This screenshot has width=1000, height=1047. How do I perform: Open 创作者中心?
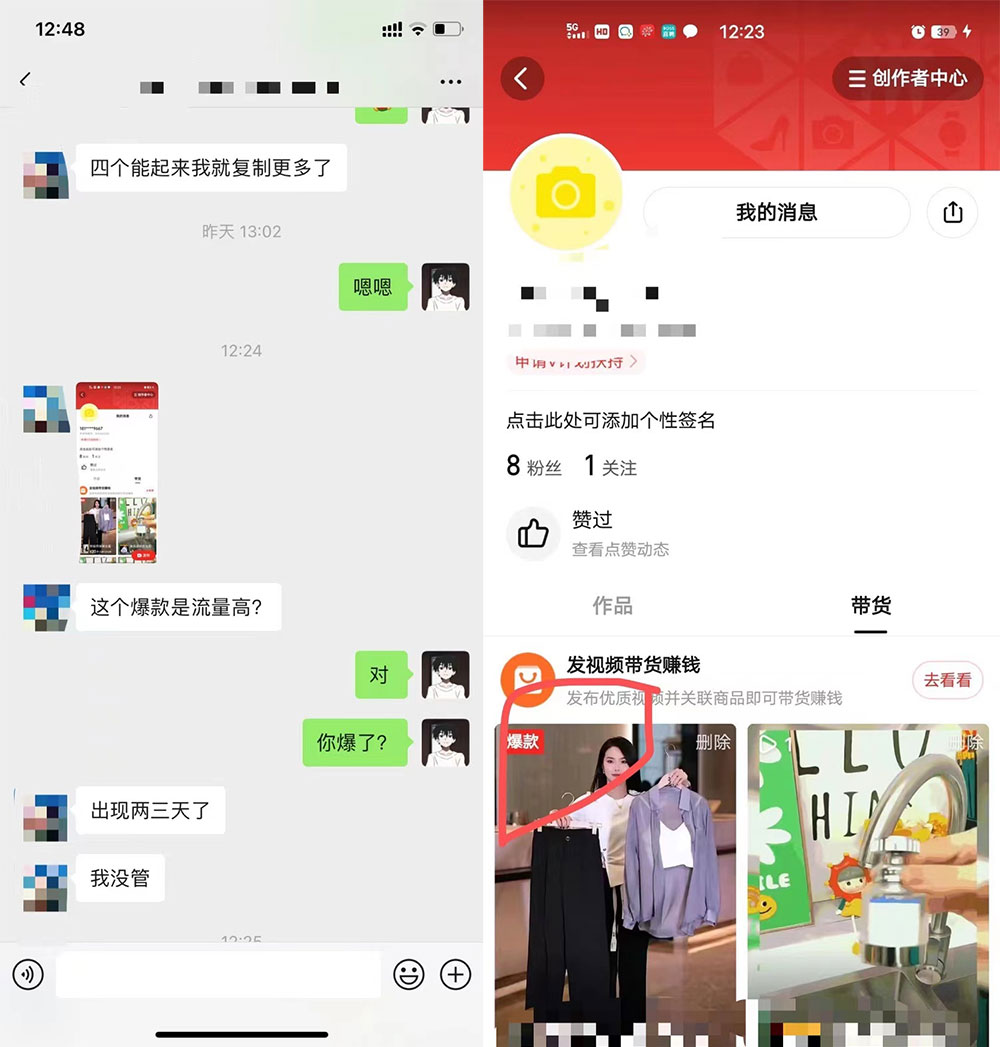tap(907, 78)
